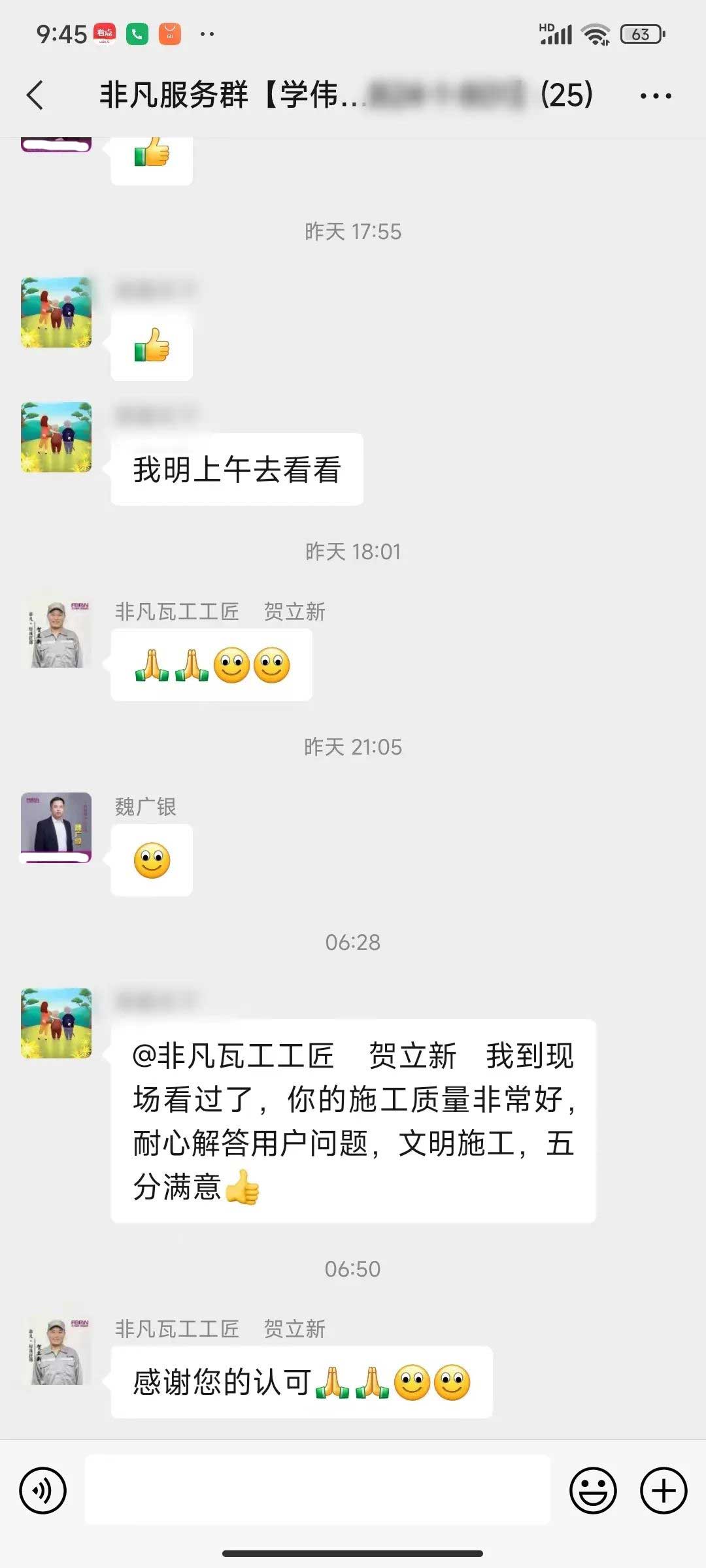
Task: Open the emoji sticker panel
Action: tap(593, 1490)
